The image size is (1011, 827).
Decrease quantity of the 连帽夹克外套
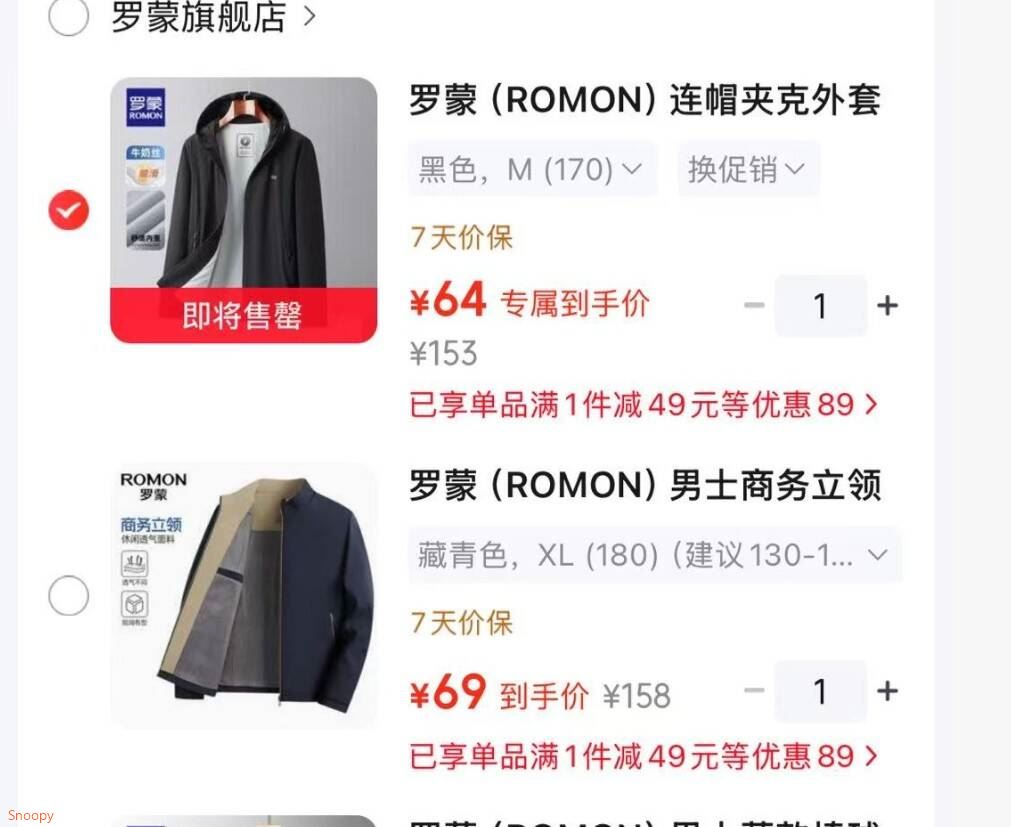click(754, 305)
